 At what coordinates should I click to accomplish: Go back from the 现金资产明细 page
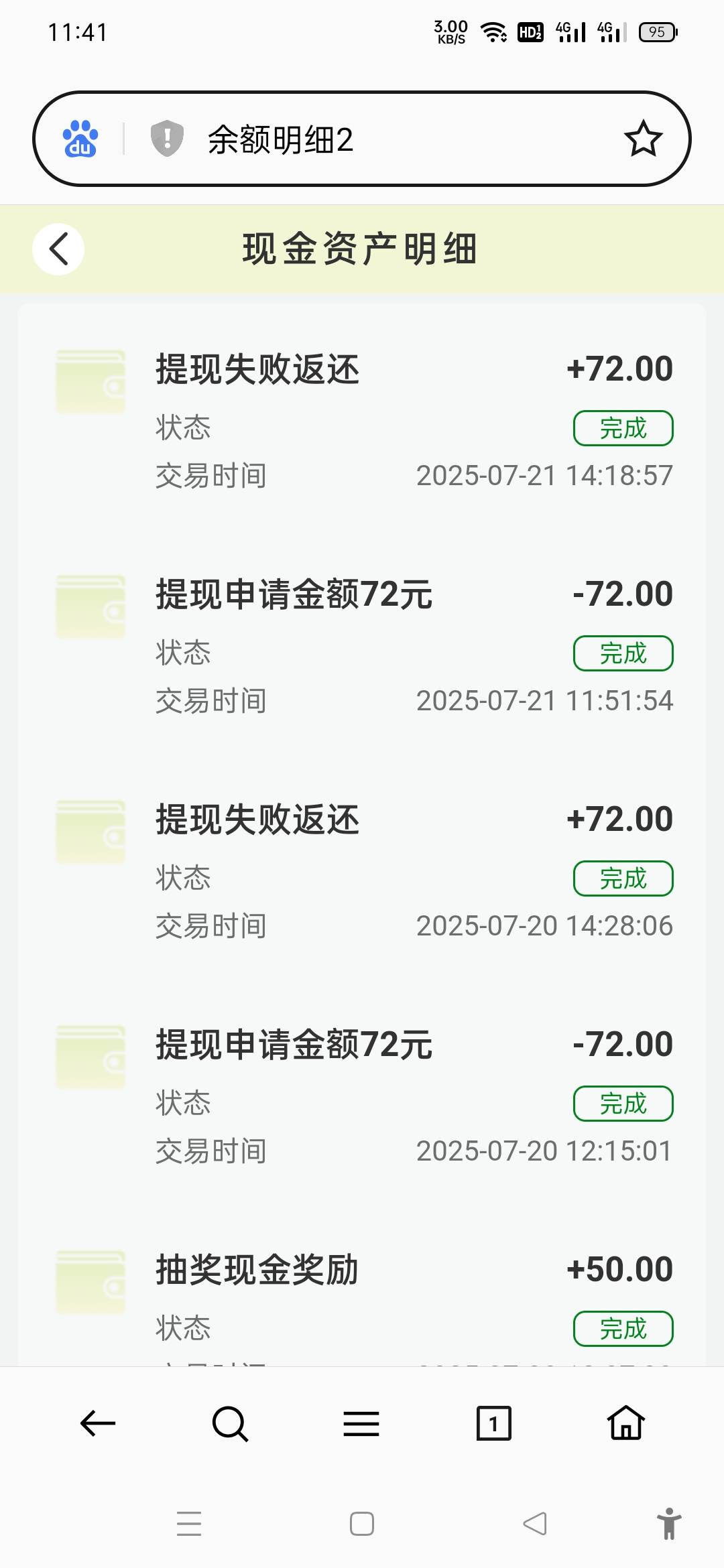click(58, 249)
